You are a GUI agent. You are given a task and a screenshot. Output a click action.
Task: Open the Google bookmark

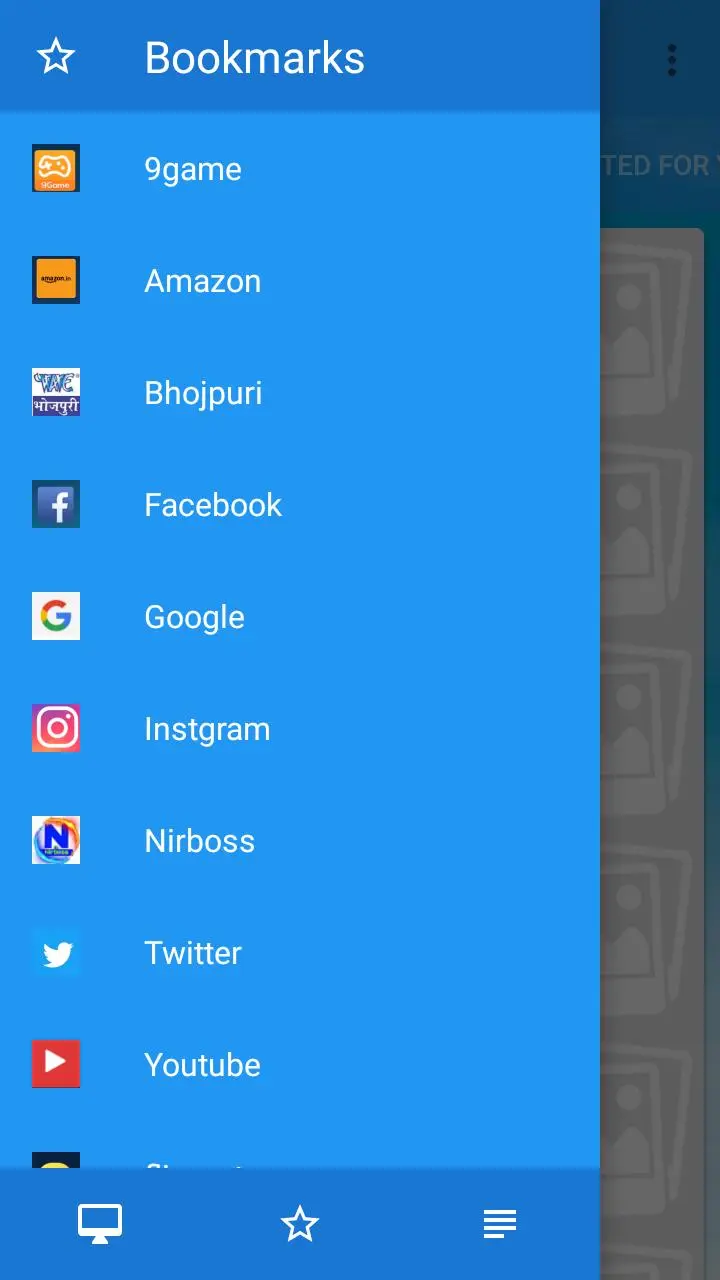pos(300,616)
